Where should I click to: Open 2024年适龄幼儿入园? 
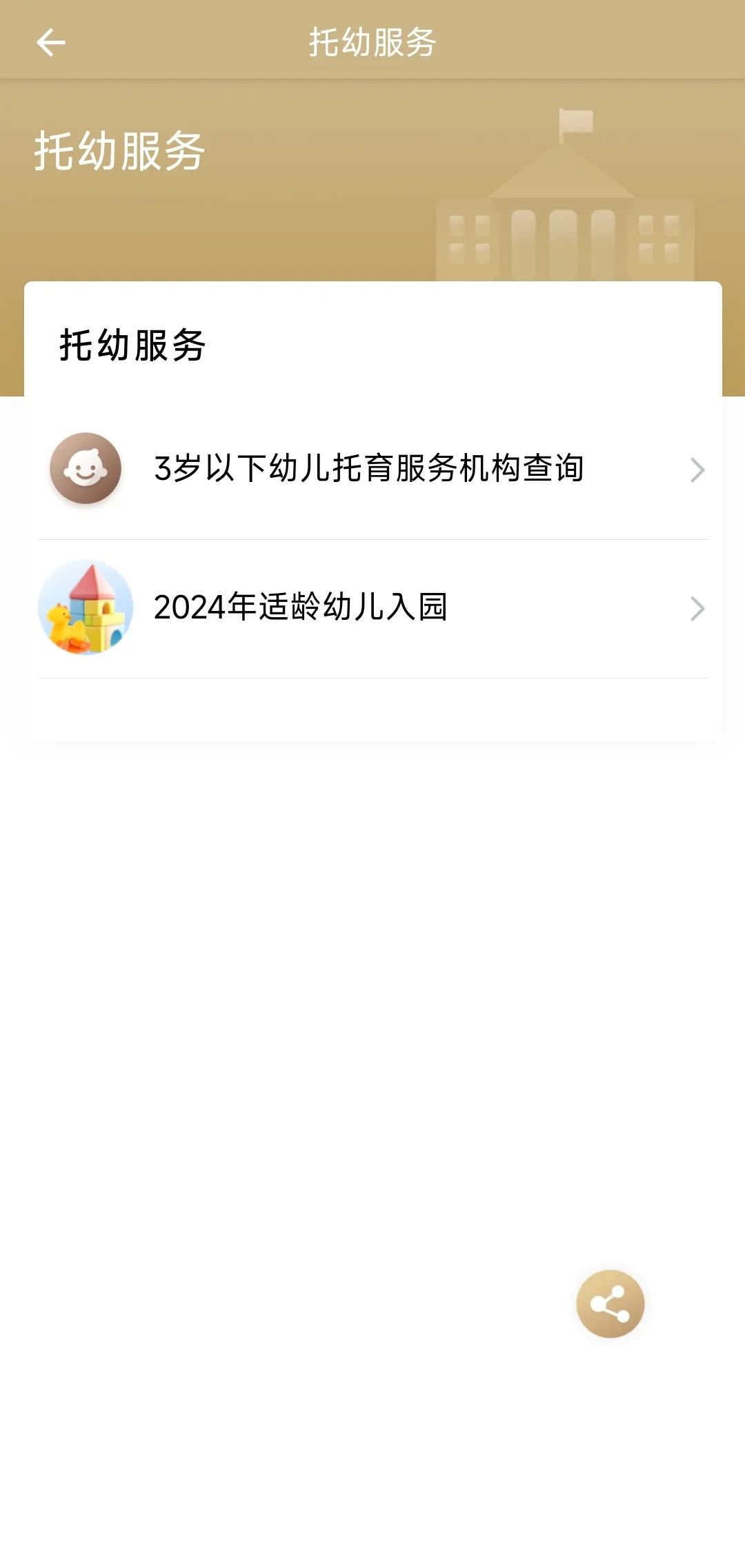(x=301, y=607)
